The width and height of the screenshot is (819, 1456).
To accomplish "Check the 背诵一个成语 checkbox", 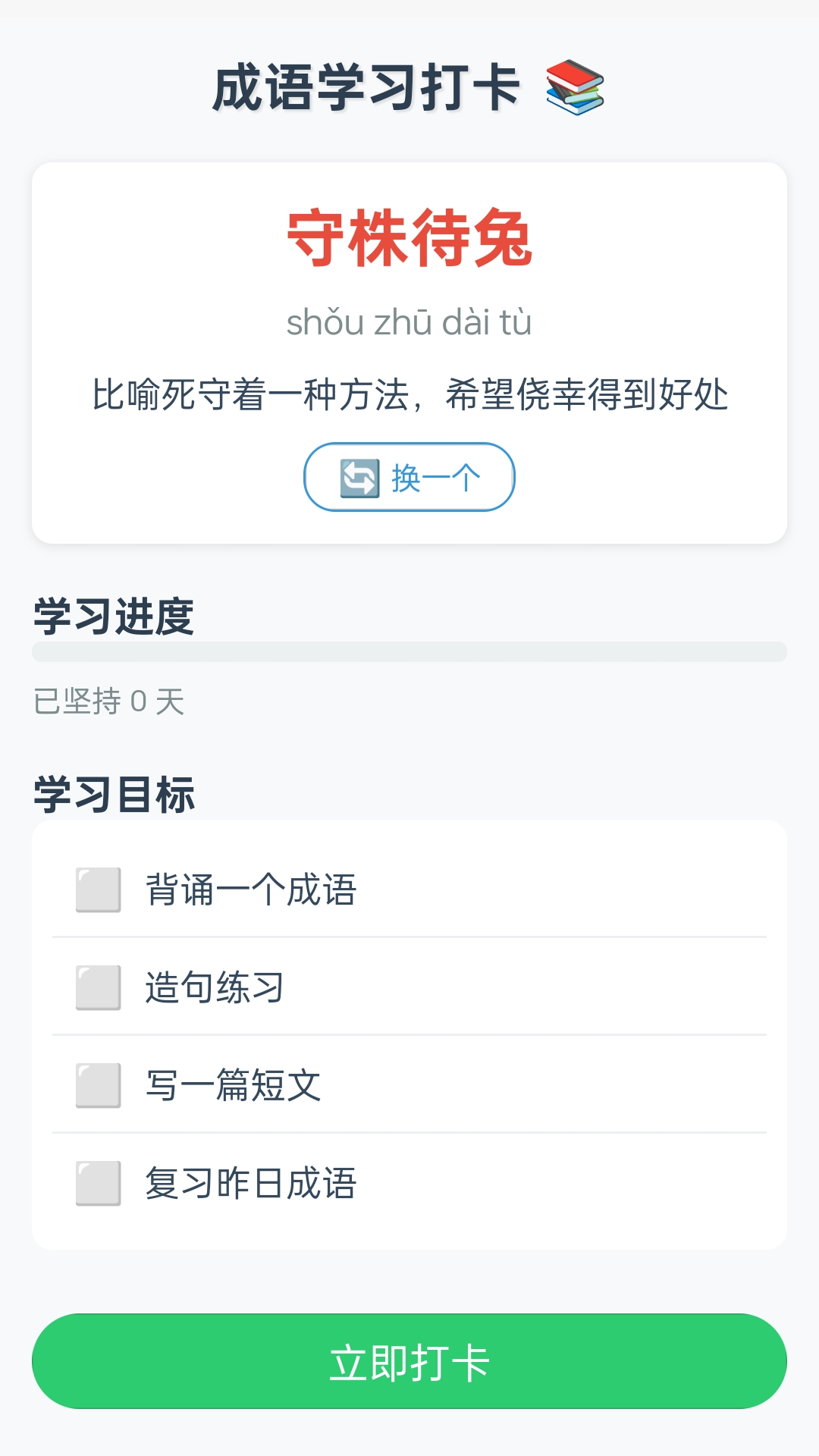I will pos(97,887).
